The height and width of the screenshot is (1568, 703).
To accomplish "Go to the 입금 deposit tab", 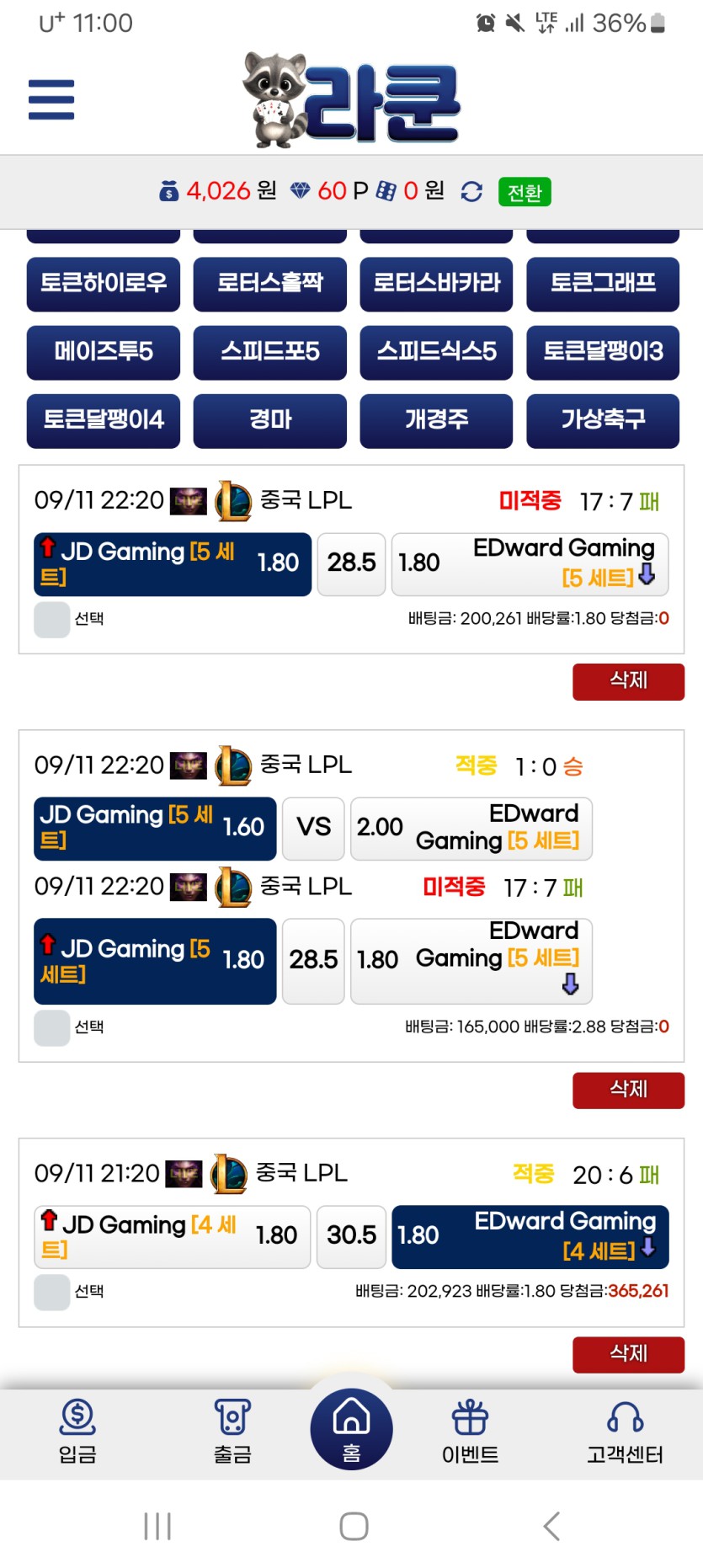I will click(x=77, y=1431).
